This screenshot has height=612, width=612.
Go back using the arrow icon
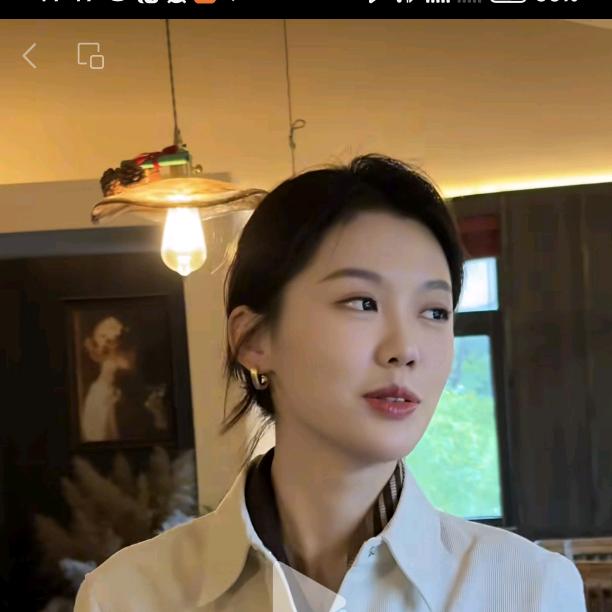tap(30, 56)
